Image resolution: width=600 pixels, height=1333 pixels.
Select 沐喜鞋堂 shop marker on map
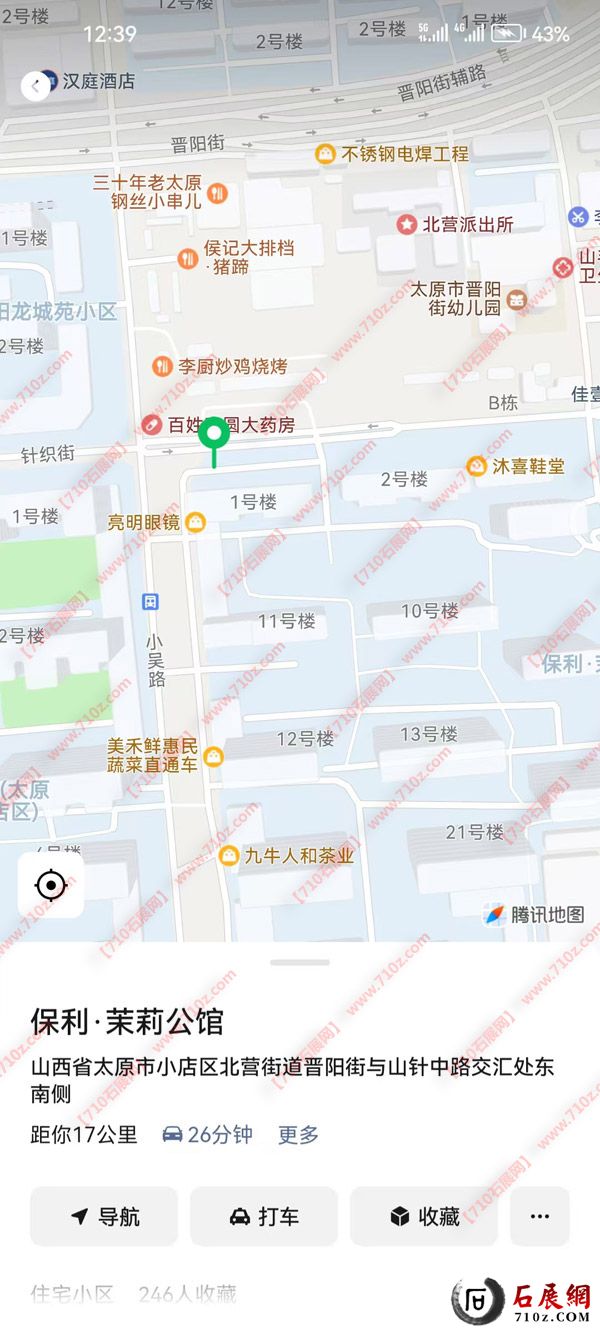[478, 467]
